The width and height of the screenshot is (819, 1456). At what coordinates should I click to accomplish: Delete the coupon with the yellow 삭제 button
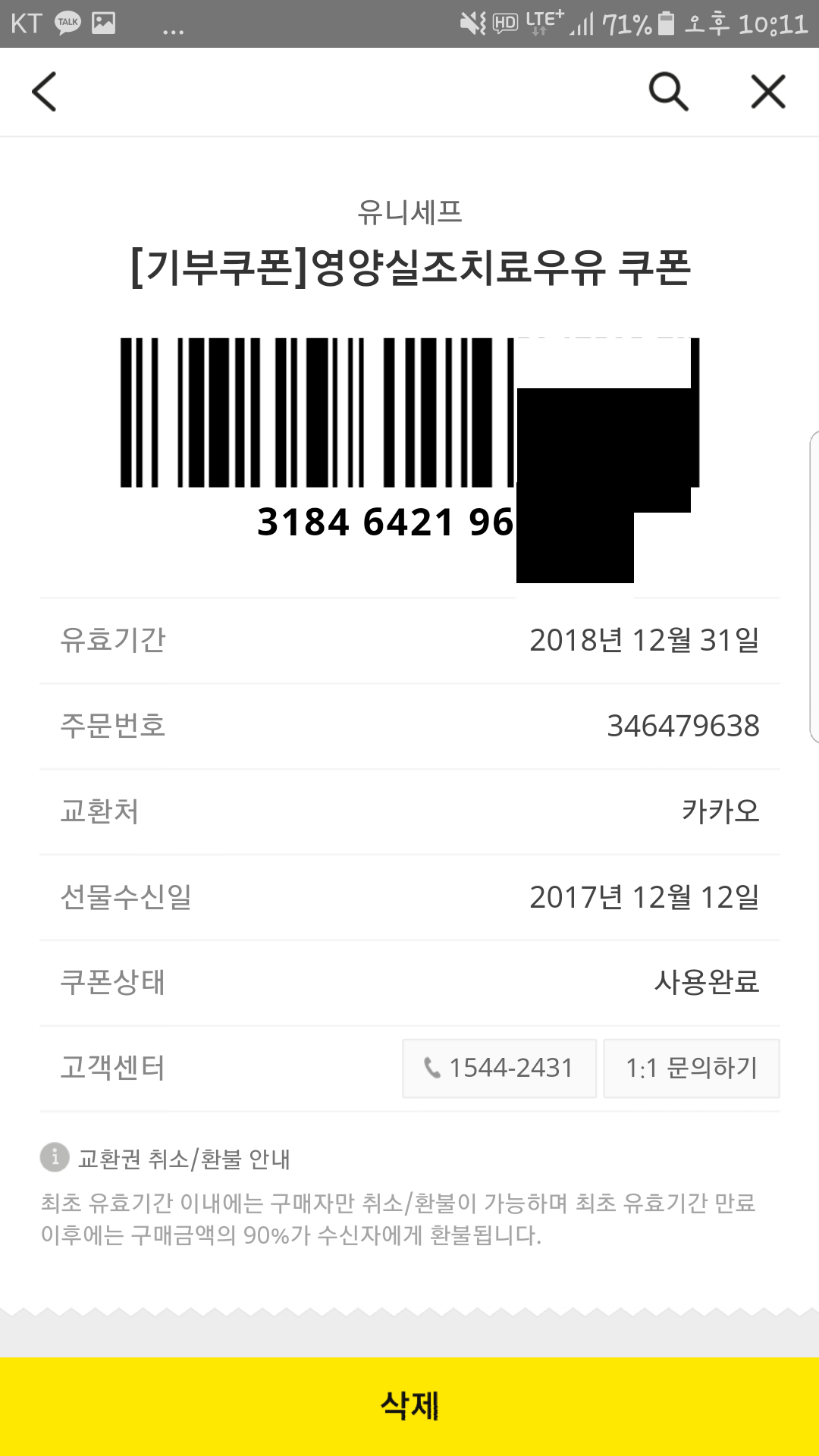409,1406
